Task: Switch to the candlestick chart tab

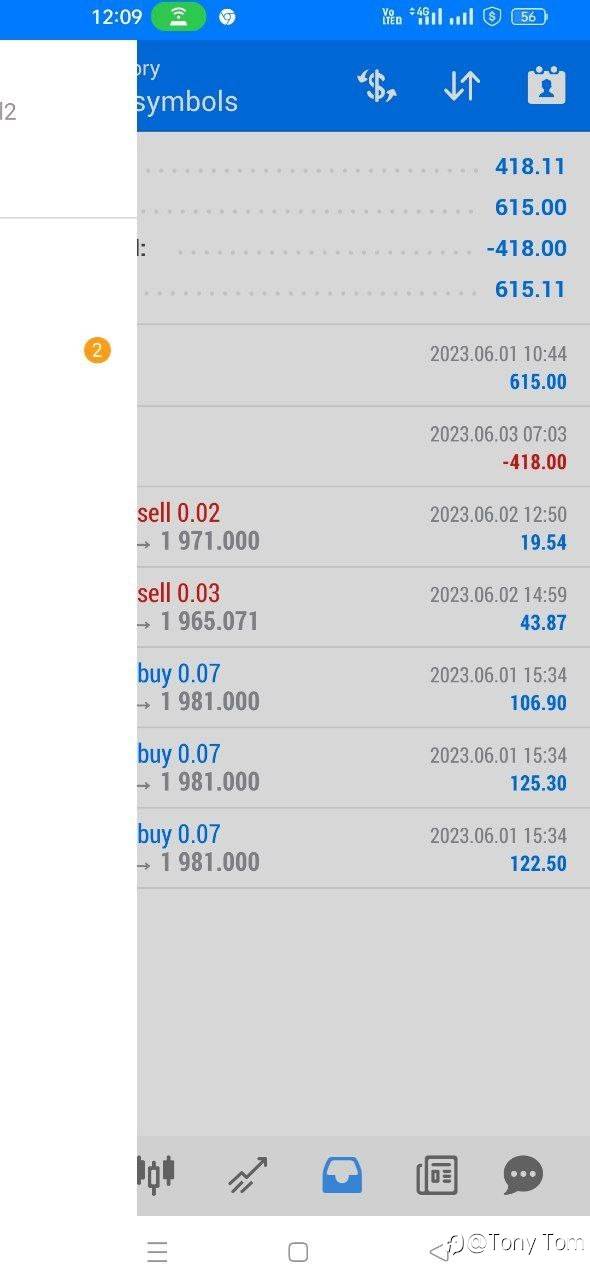Action: [x=156, y=1173]
